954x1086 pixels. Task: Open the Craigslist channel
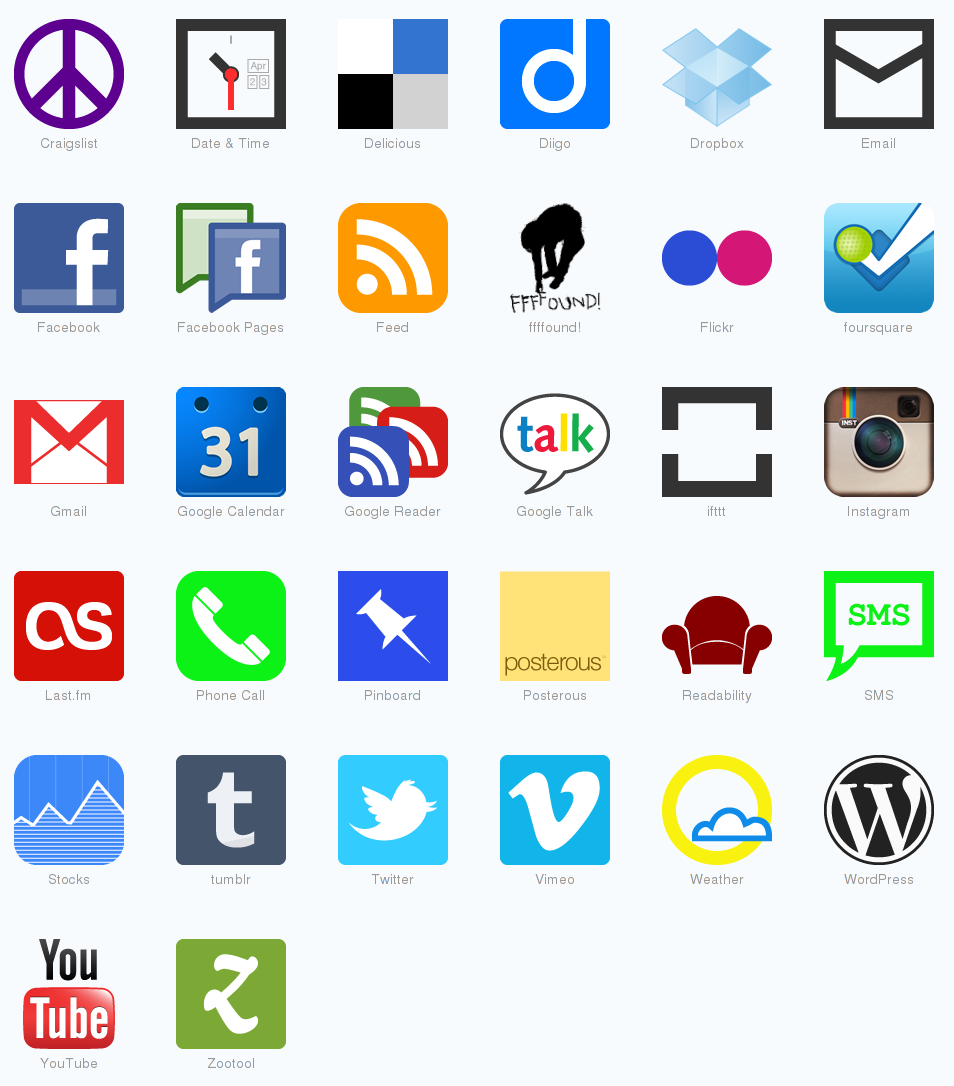(69, 74)
